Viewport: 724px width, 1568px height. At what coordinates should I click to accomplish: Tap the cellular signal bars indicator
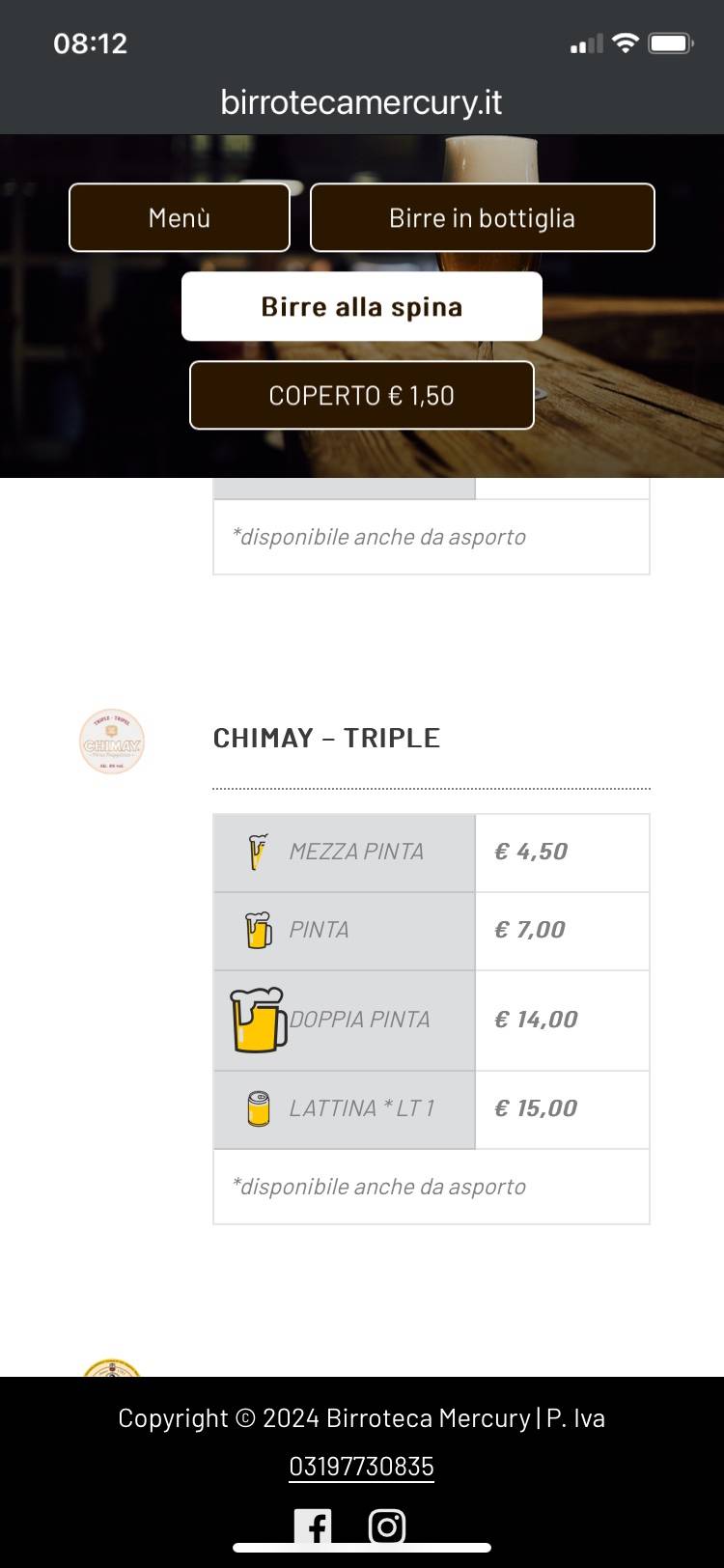[584, 42]
